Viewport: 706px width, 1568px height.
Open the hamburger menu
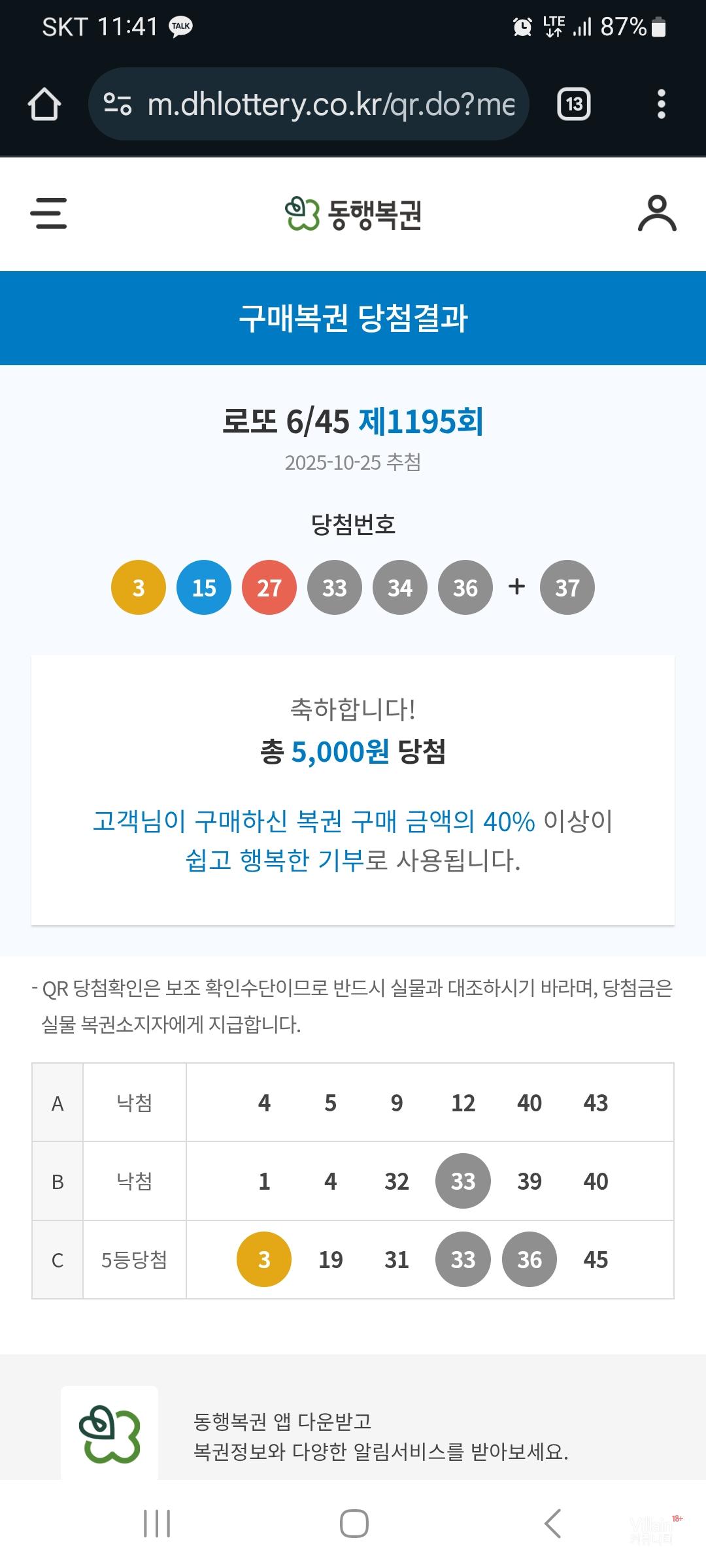(48, 214)
